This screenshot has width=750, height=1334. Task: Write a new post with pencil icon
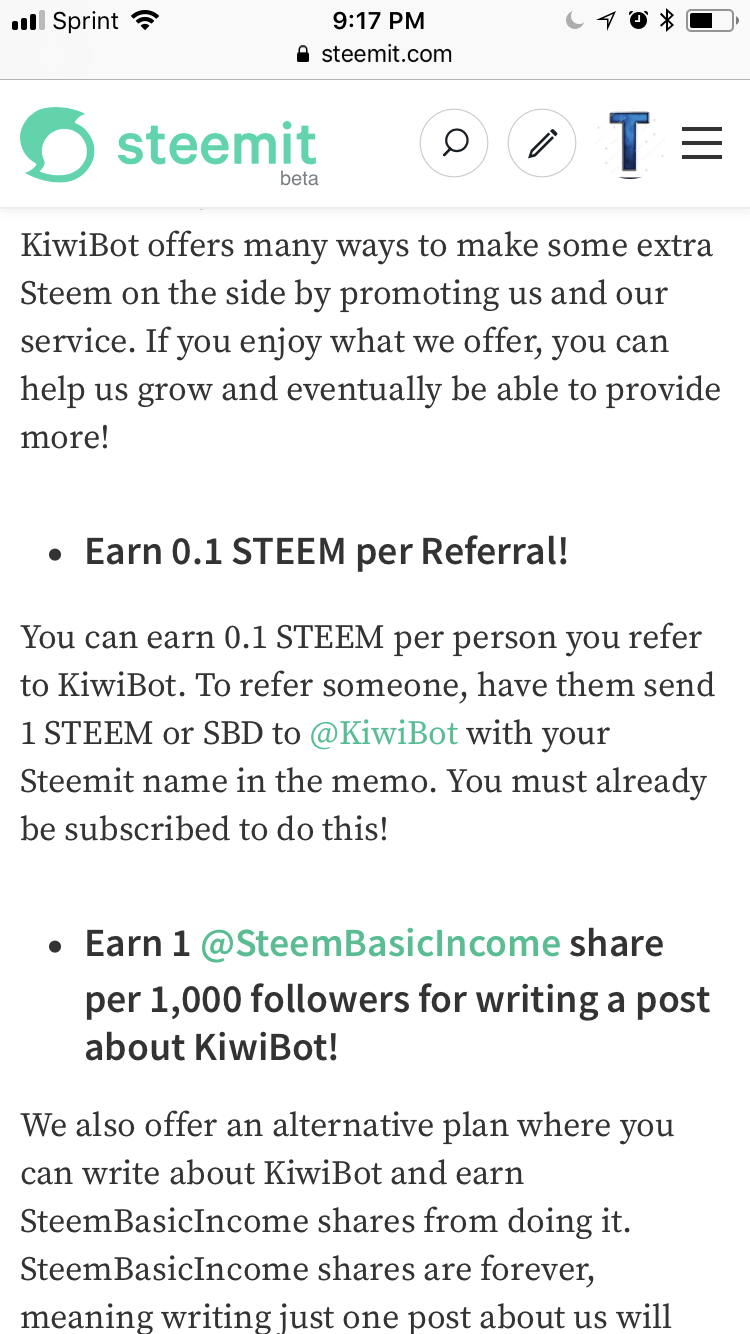pos(542,144)
